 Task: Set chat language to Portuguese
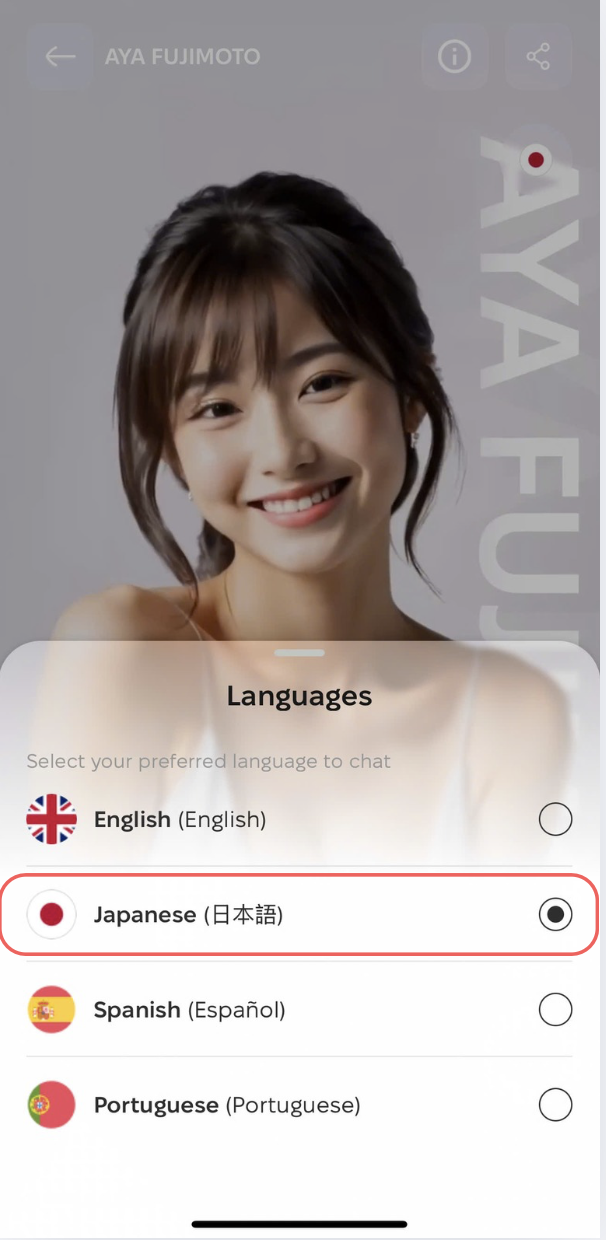tap(555, 1105)
